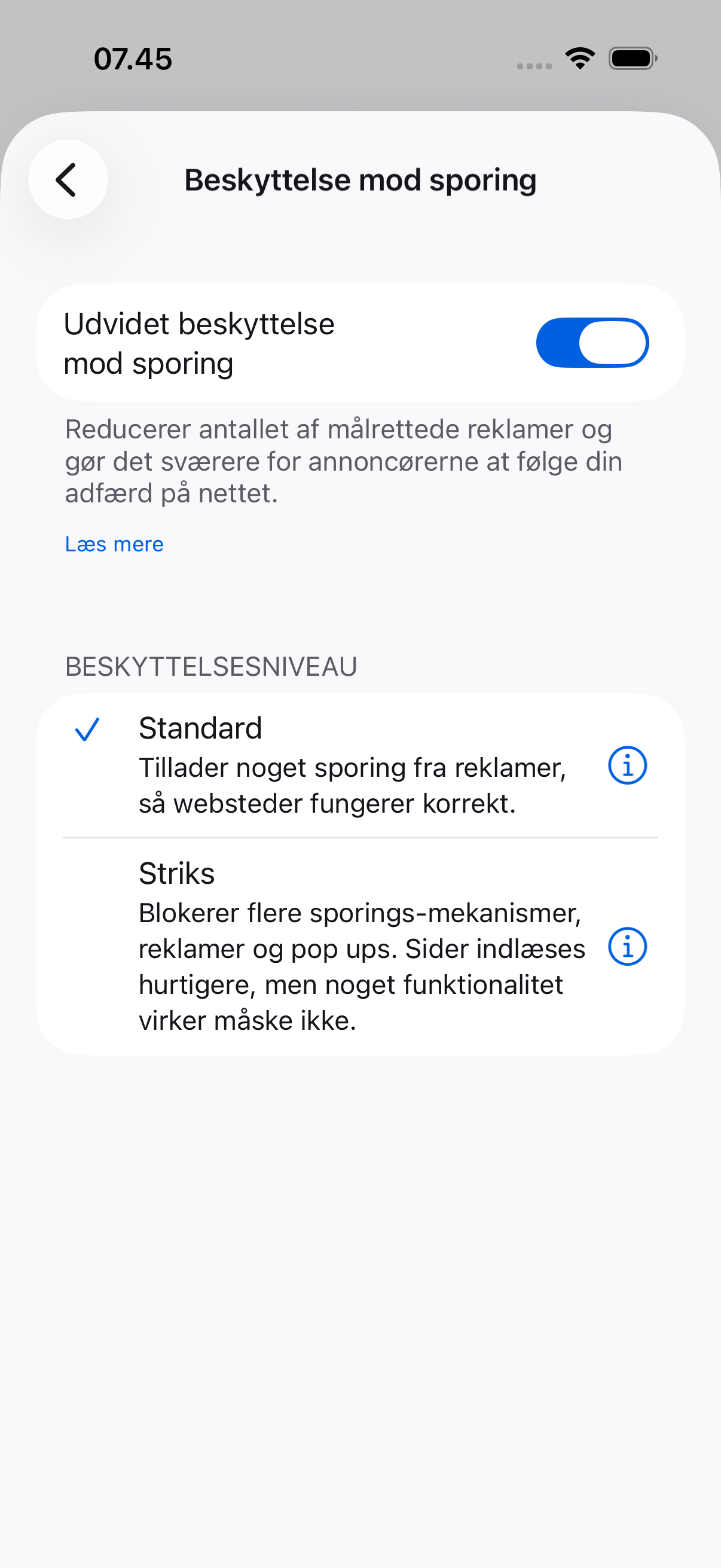
Task: Show info about the Striks level
Action: pyautogui.click(x=627, y=947)
